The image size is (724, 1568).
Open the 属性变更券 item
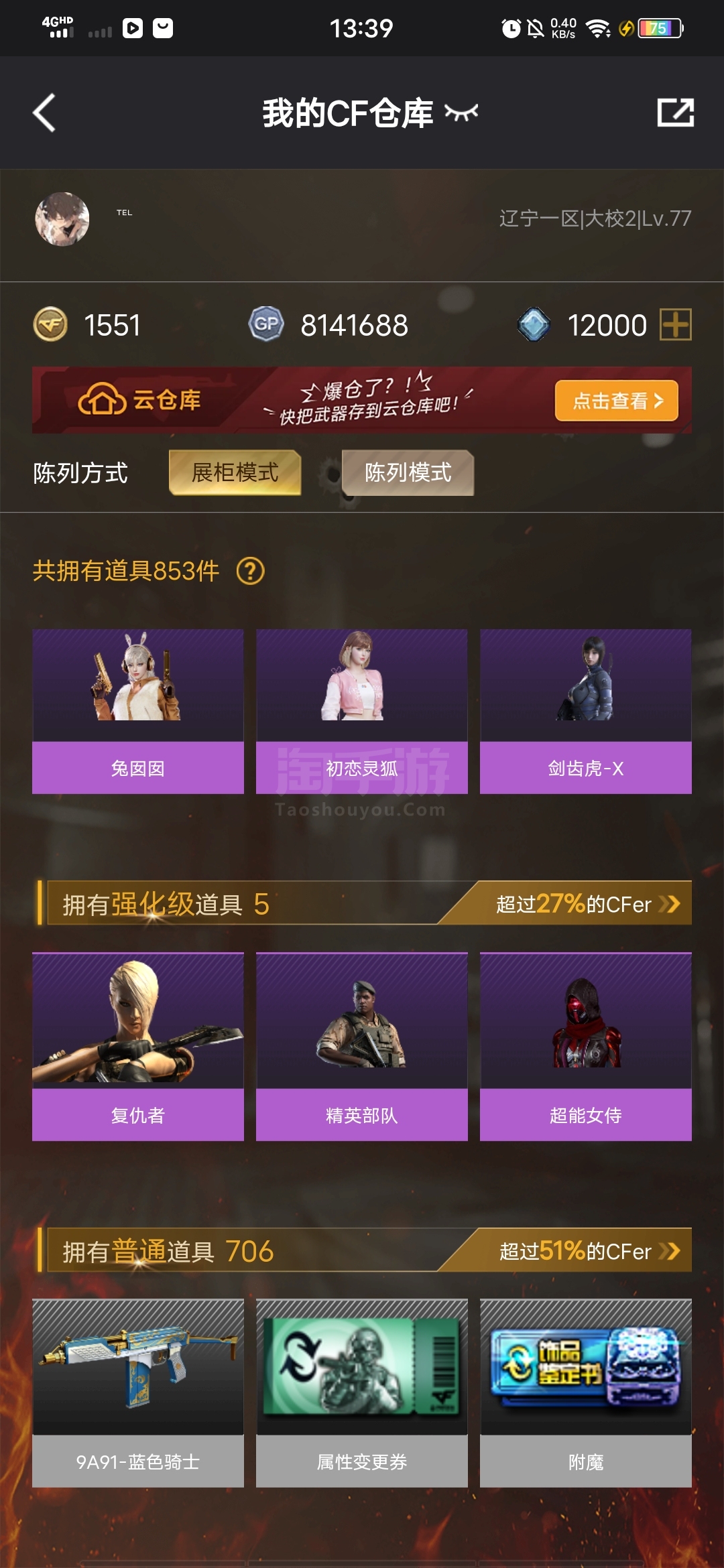coord(362,1392)
